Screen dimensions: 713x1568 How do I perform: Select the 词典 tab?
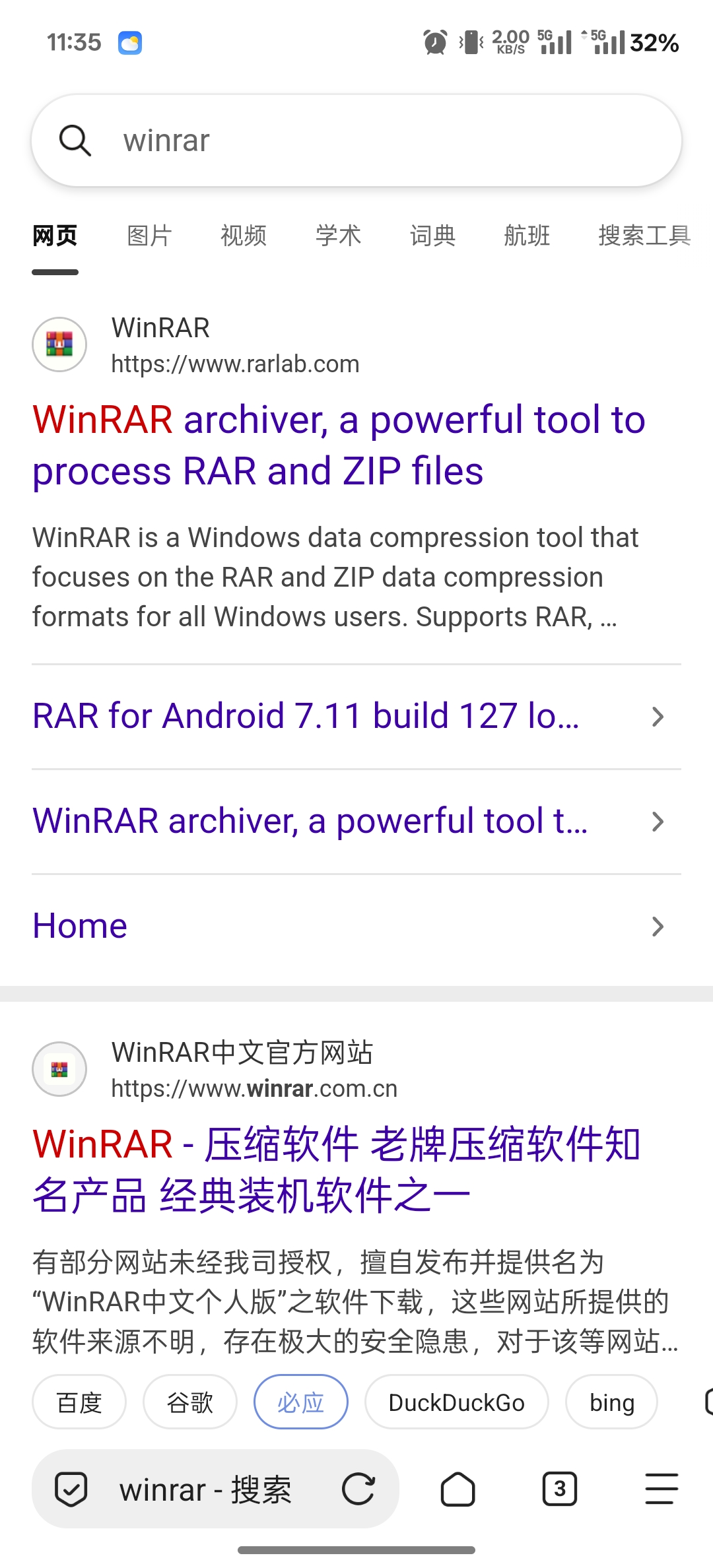(432, 236)
